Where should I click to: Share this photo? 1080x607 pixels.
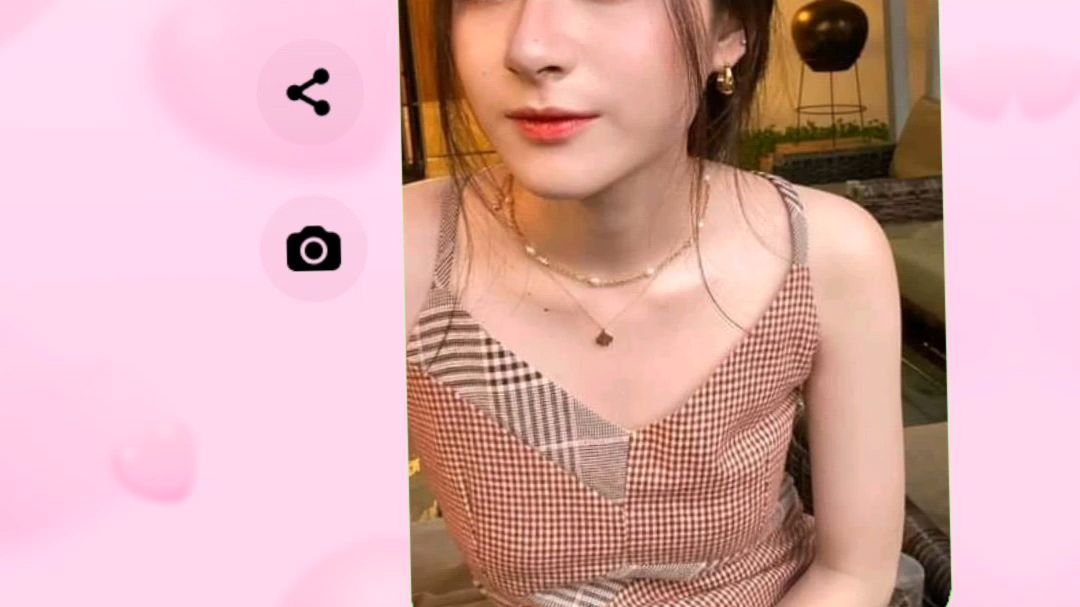click(309, 92)
